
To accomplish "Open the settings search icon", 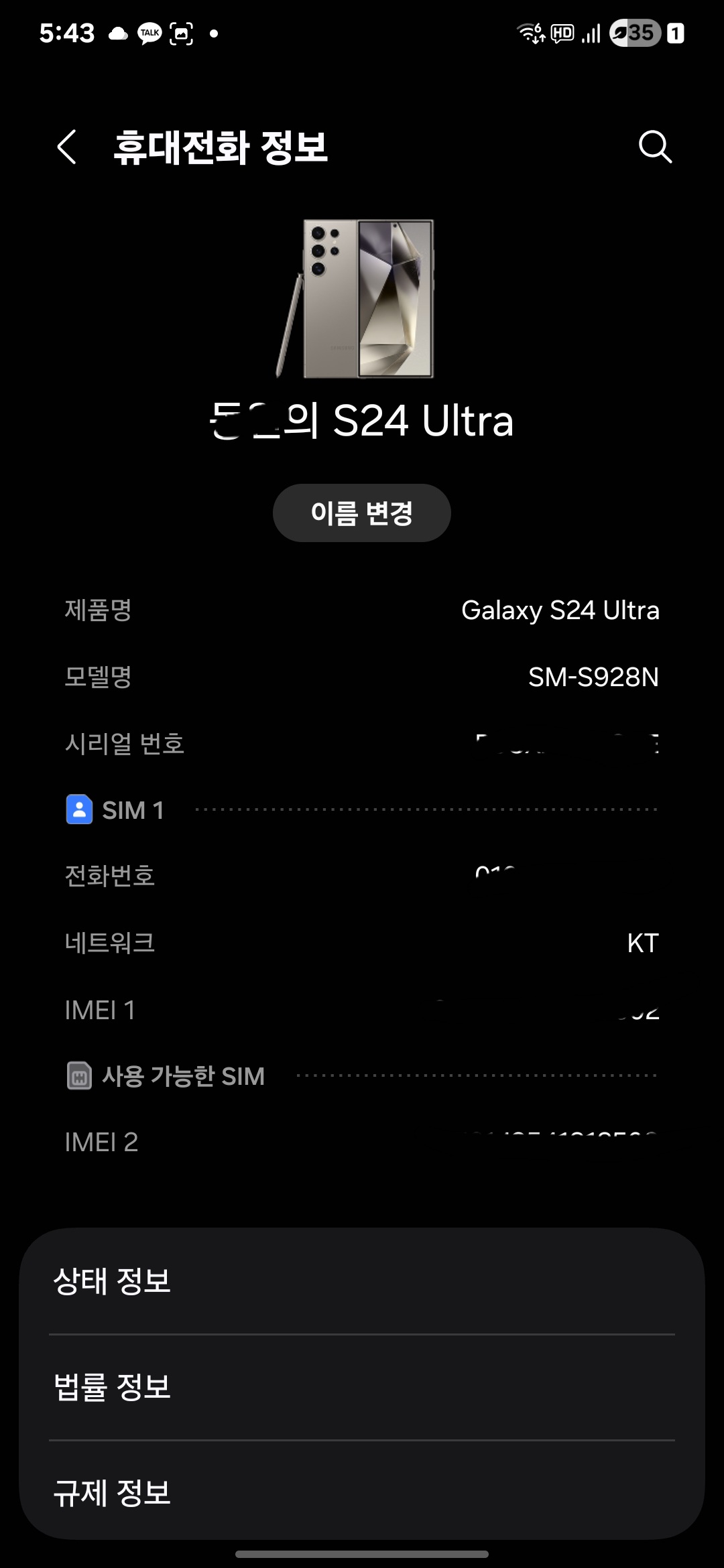I will (655, 147).
